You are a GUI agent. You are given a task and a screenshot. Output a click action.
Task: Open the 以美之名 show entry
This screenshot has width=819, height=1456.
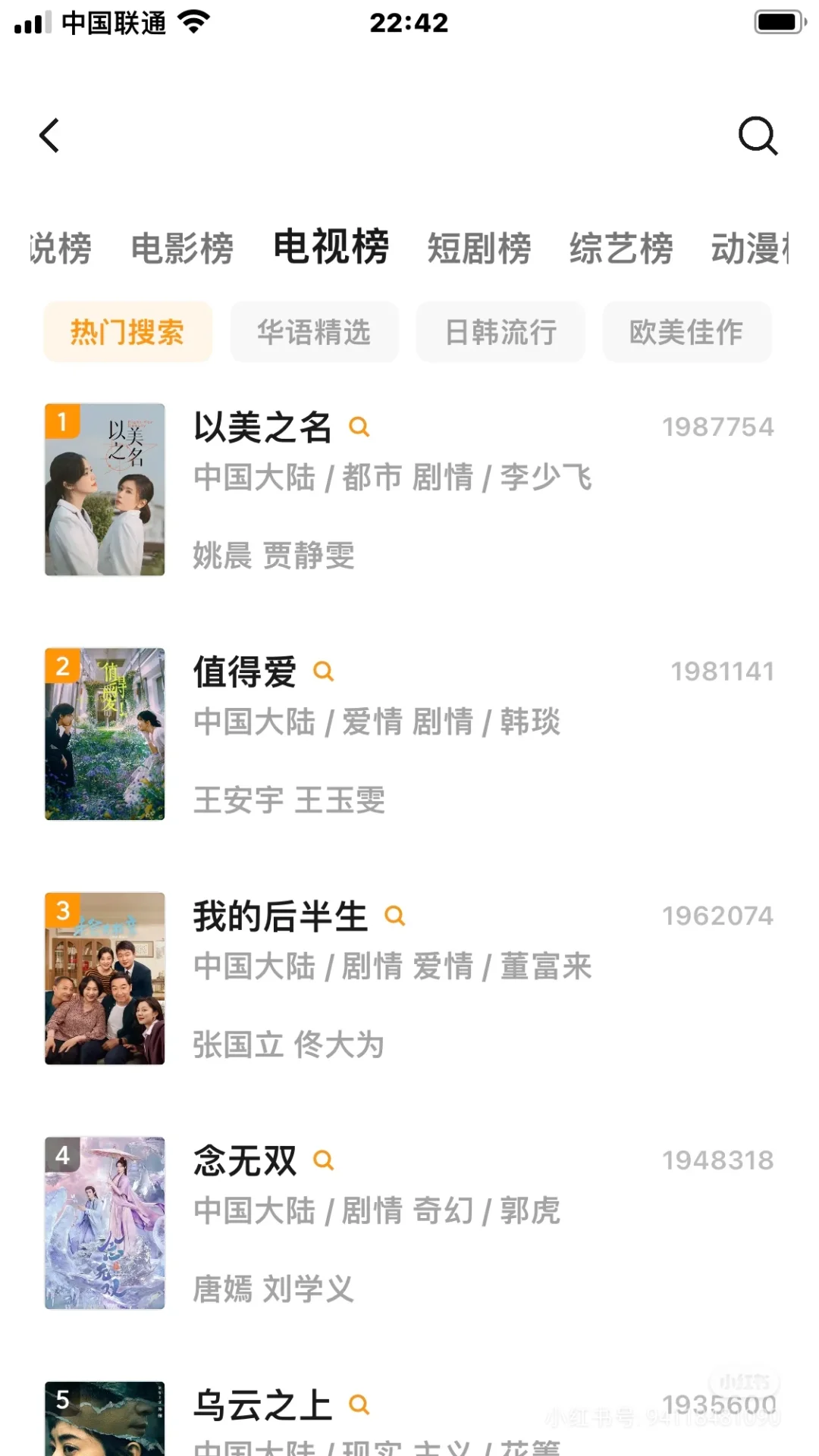tap(262, 427)
